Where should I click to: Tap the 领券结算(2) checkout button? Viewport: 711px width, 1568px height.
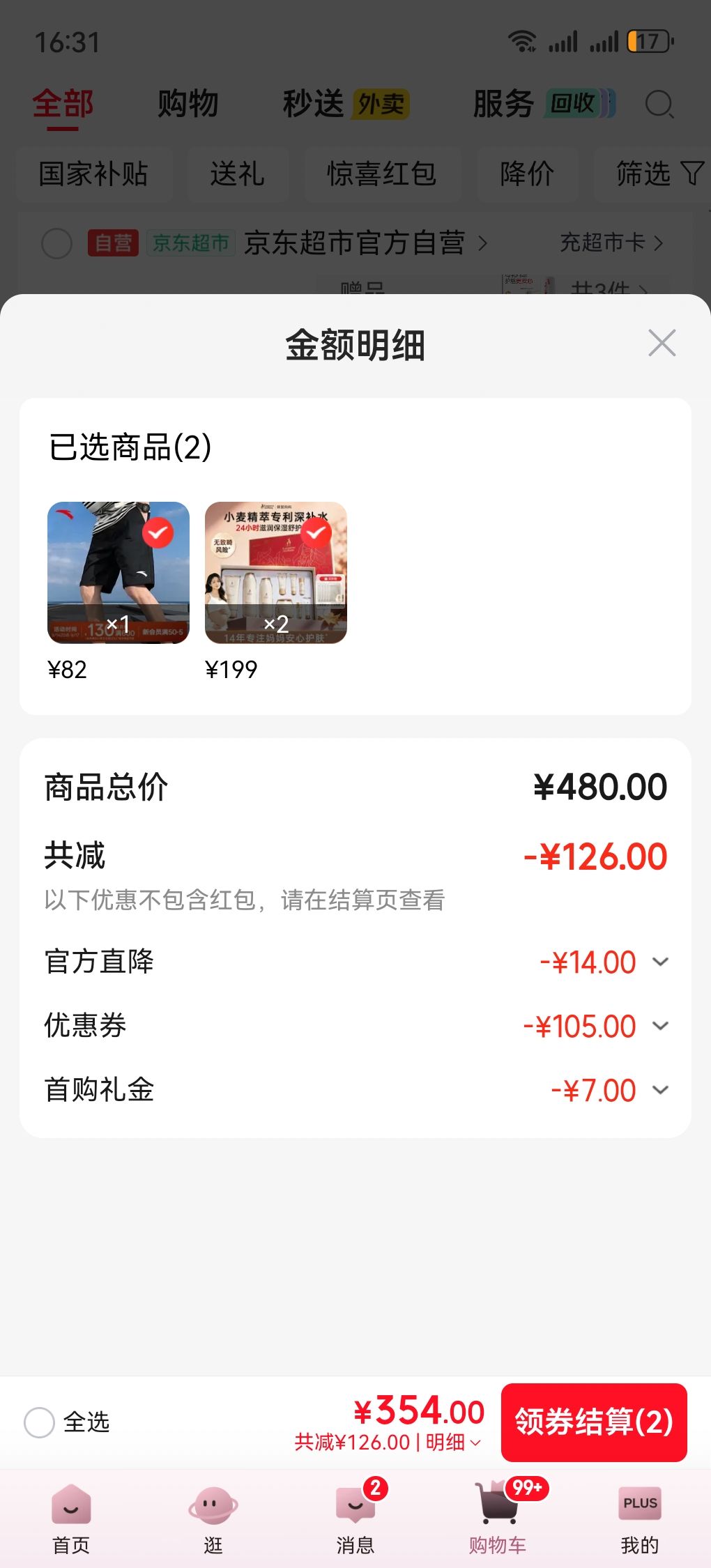[594, 1422]
